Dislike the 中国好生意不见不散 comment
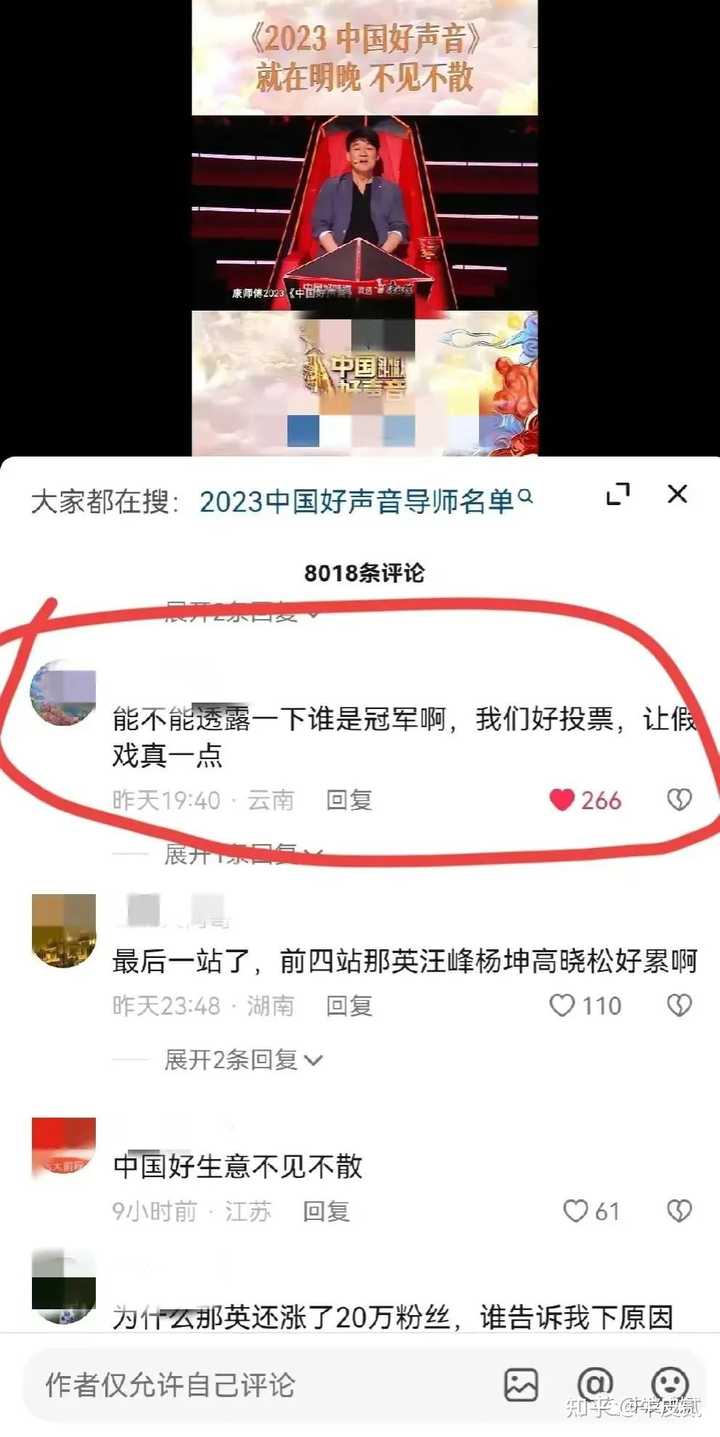This screenshot has height=1437, width=720. click(x=679, y=1211)
